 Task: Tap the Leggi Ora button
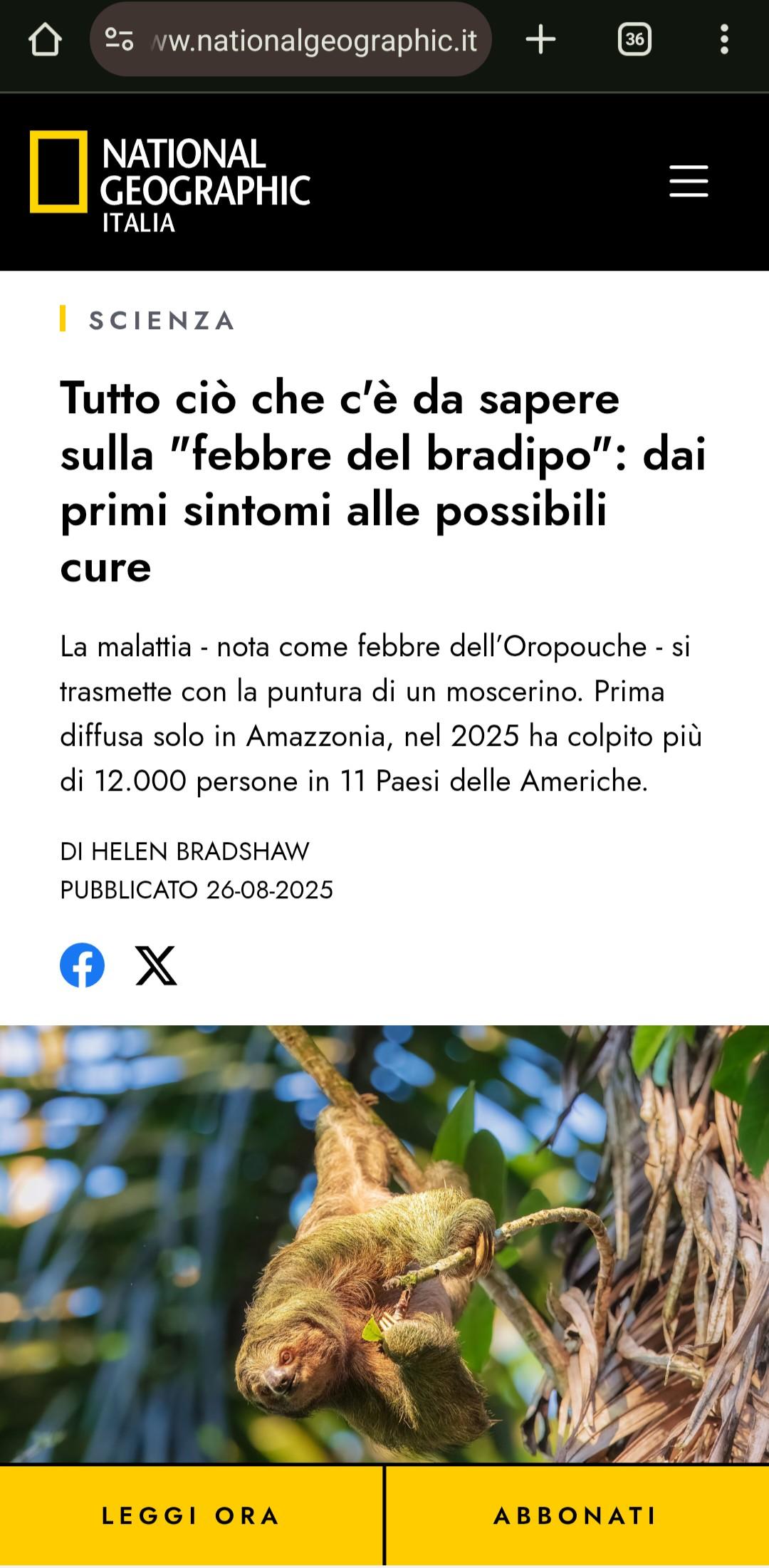point(191,1515)
